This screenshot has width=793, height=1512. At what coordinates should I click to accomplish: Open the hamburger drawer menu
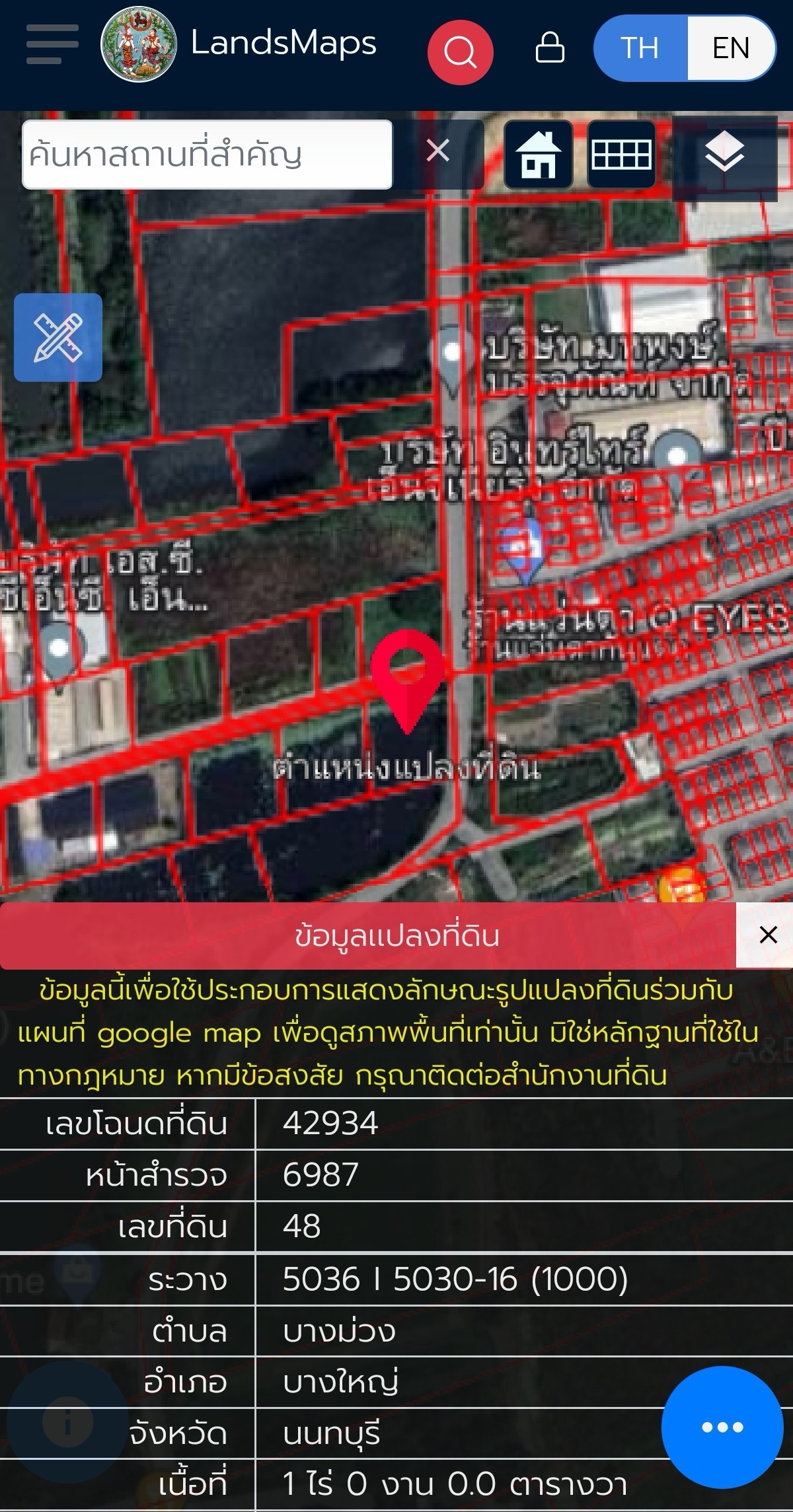(x=52, y=45)
